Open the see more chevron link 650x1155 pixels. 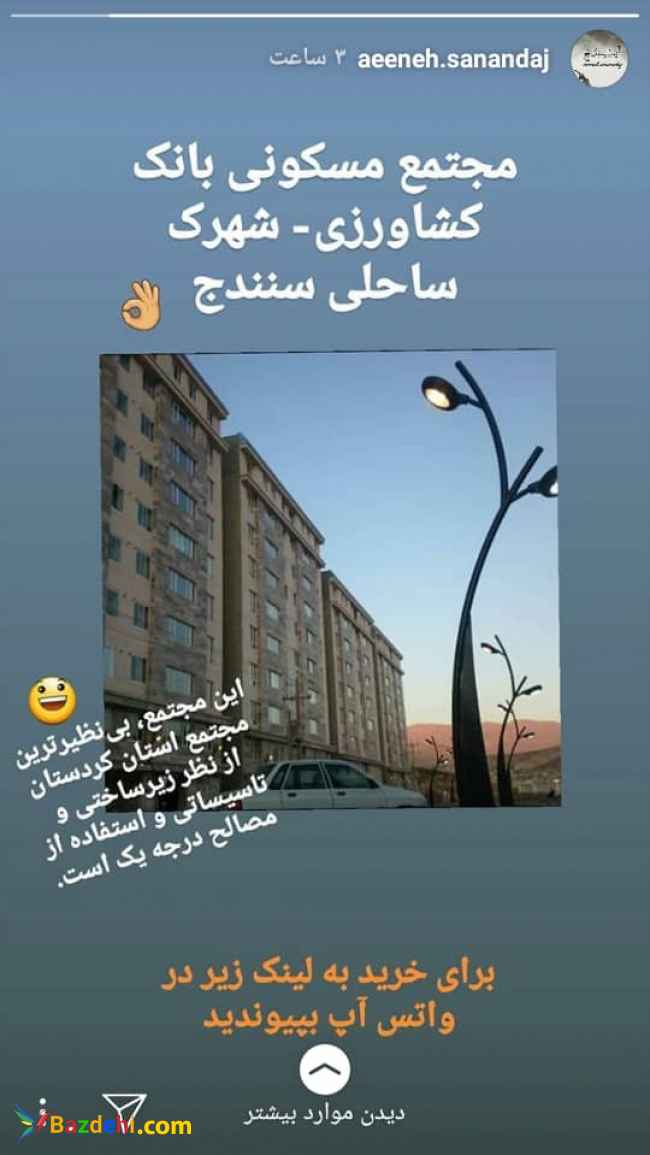pyautogui.click(x=325, y=1071)
